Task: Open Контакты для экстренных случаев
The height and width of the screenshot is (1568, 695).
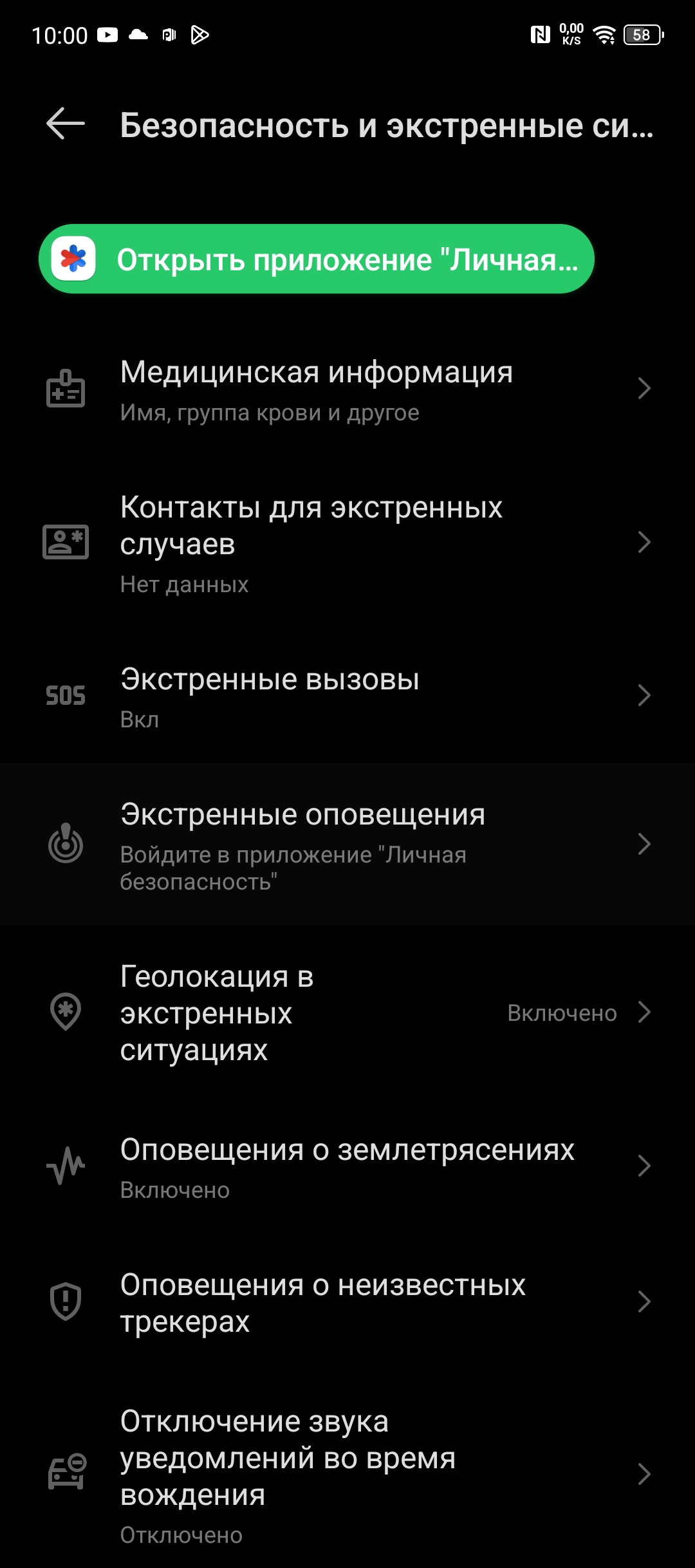Action: (x=347, y=543)
